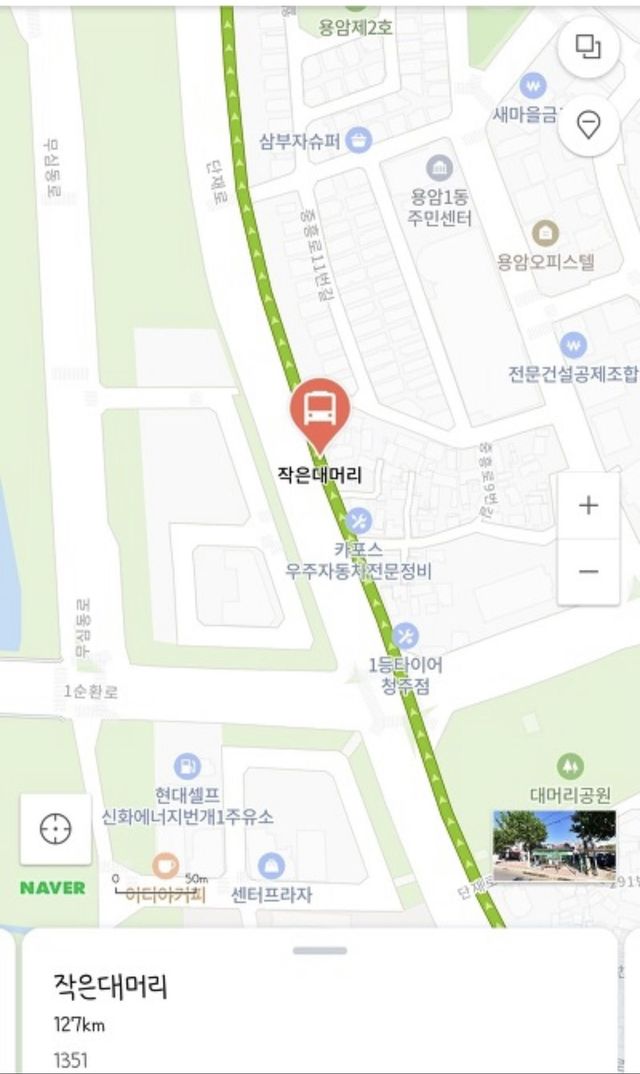Tap the 삼부자슈퍼 store marker
This screenshot has height=1074, width=640.
(x=358, y=141)
